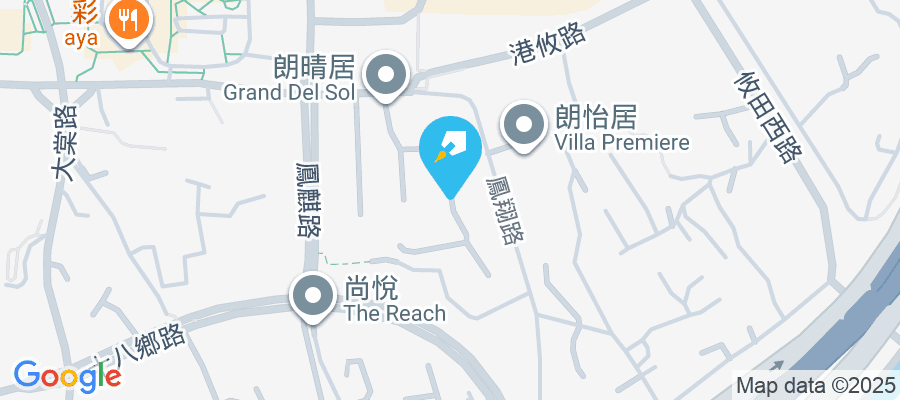Tap the aya restaurant marker
The image size is (900, 400).
pyautogui.click(x=127, y=17)
